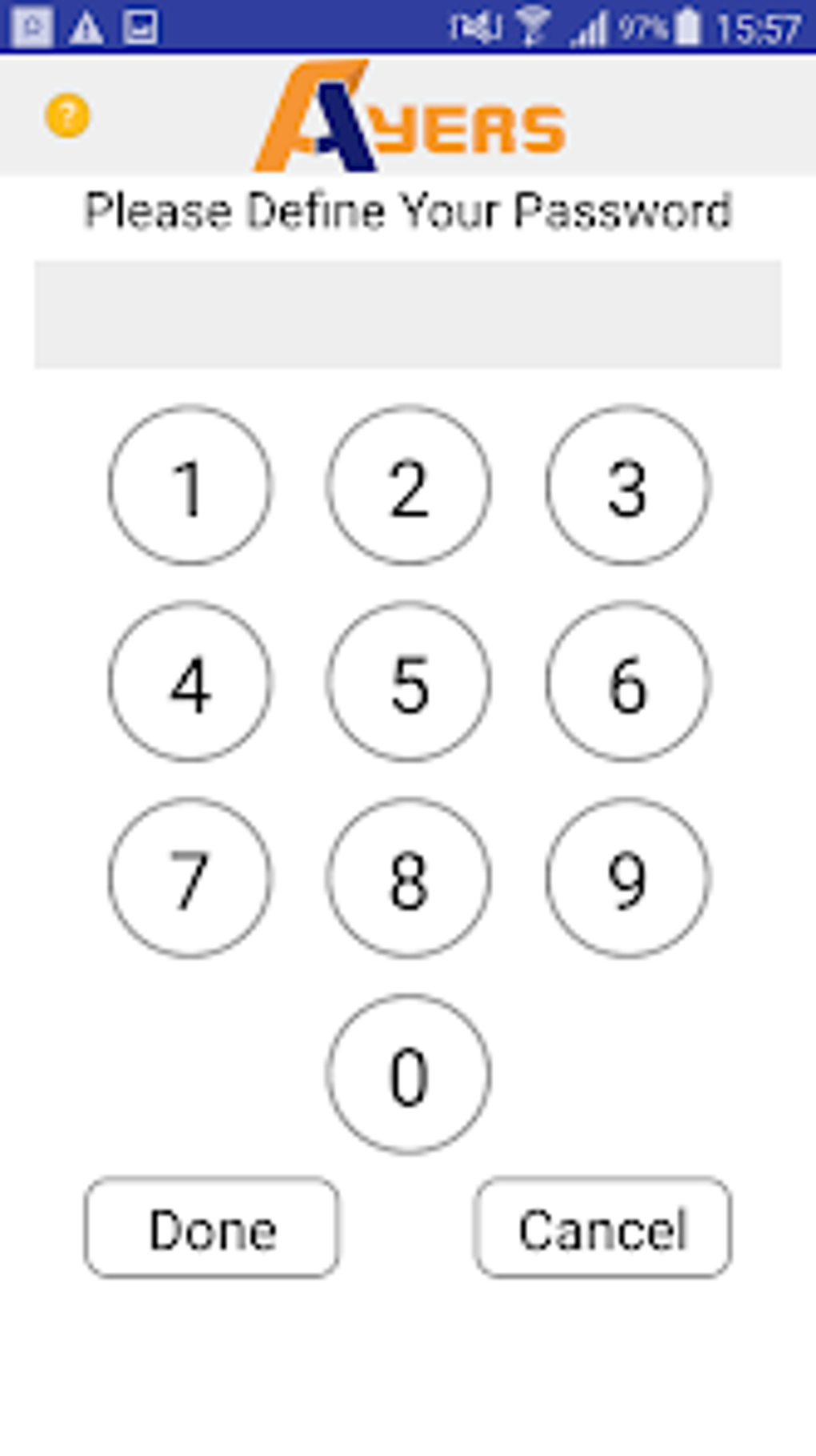Open the help icon with question mark

pos(67,117)
